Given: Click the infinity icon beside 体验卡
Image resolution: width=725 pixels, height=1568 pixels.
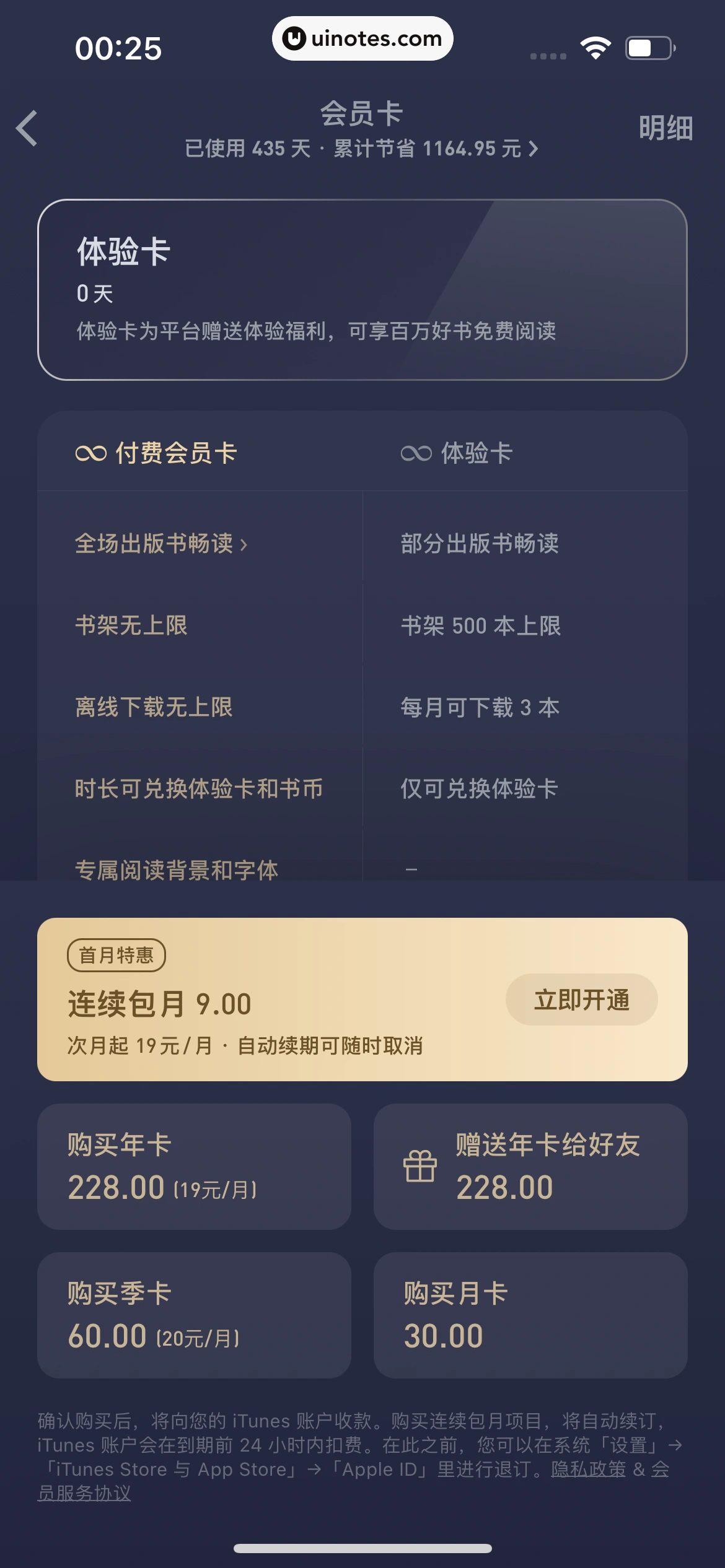Looking at the screenshot, I should coord(416,453).
